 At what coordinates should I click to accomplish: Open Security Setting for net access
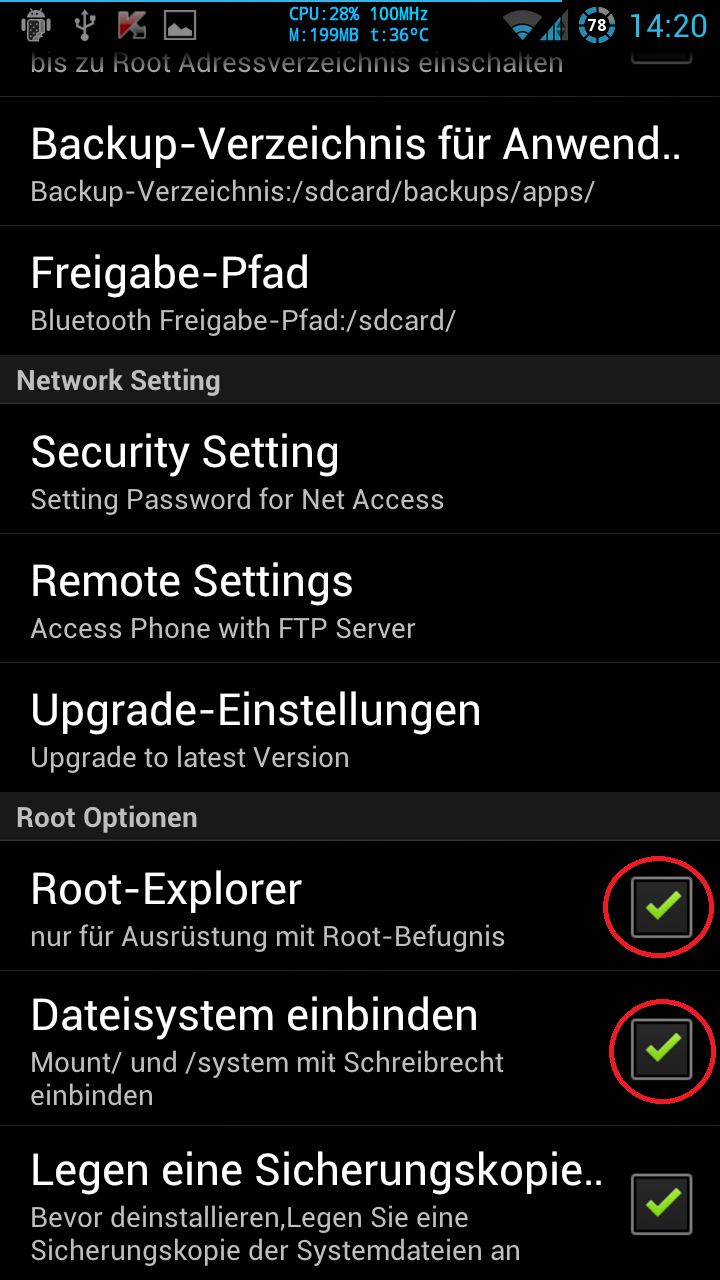[360, 469]
